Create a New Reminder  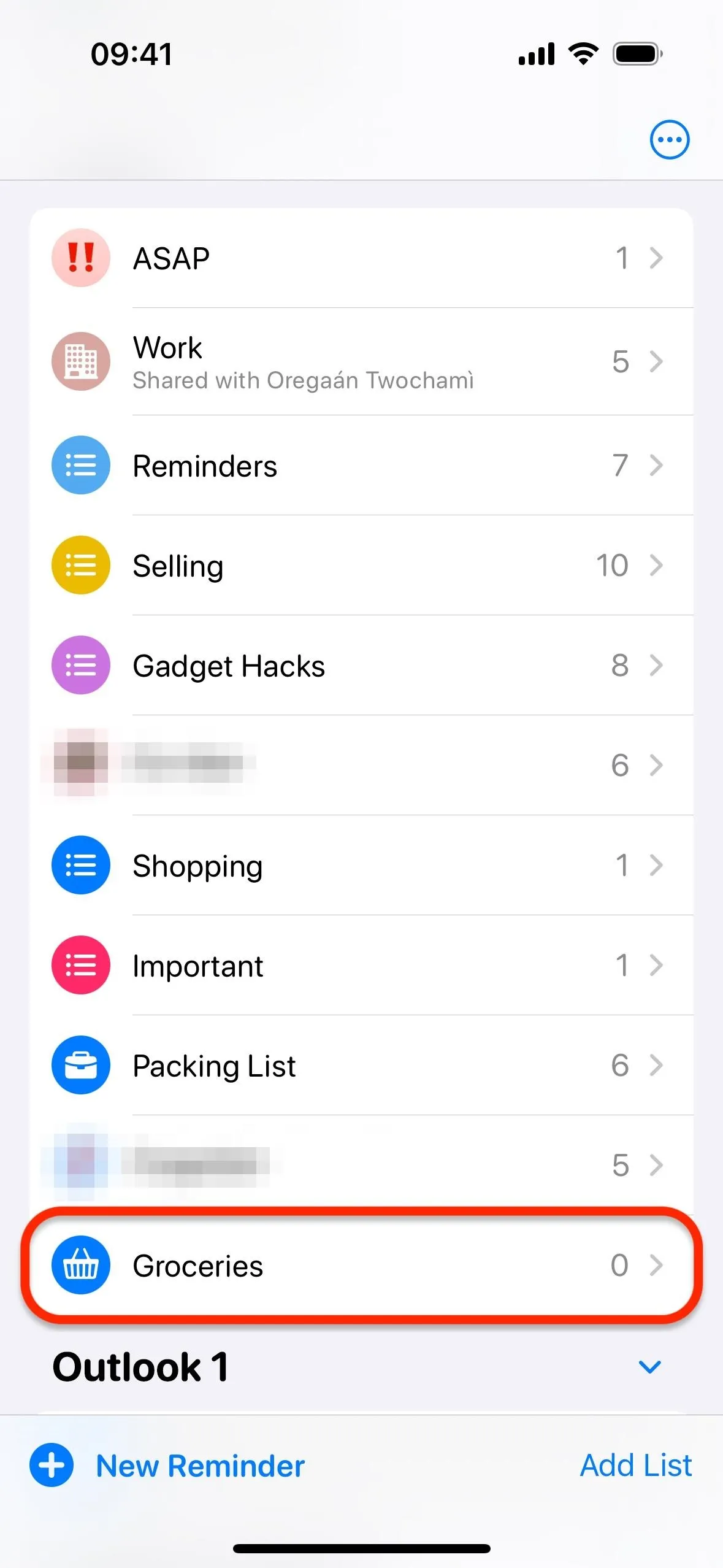coord(167,1466)
